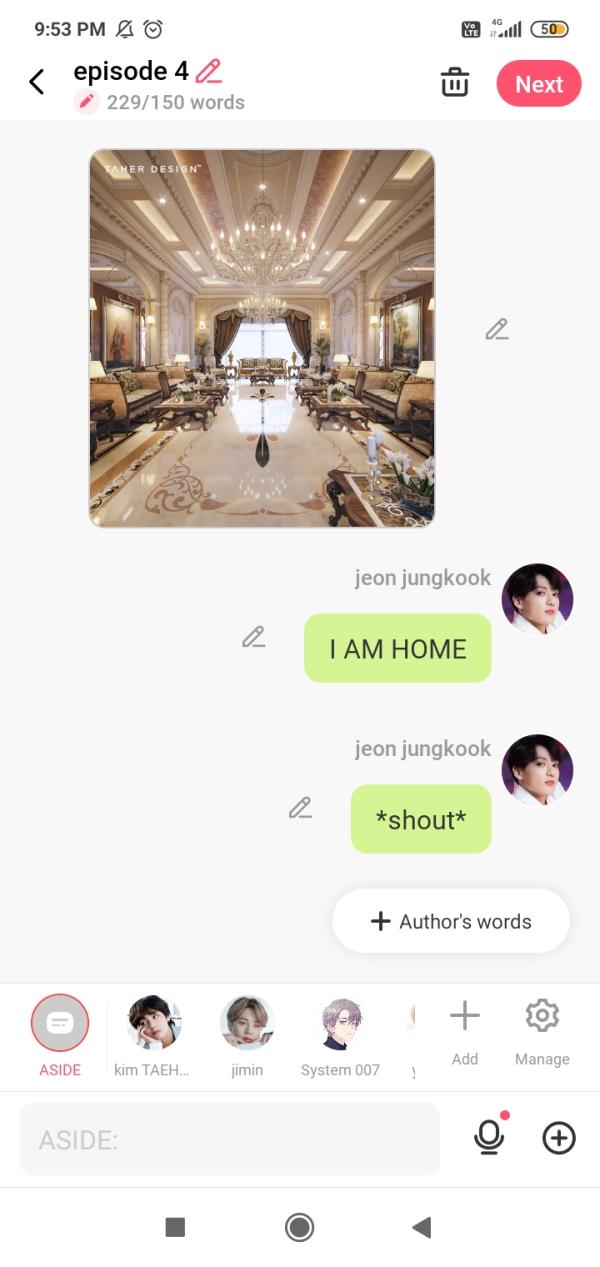Open the living room image
This screenshot has width=600, height=1267.
pos(262,338)
